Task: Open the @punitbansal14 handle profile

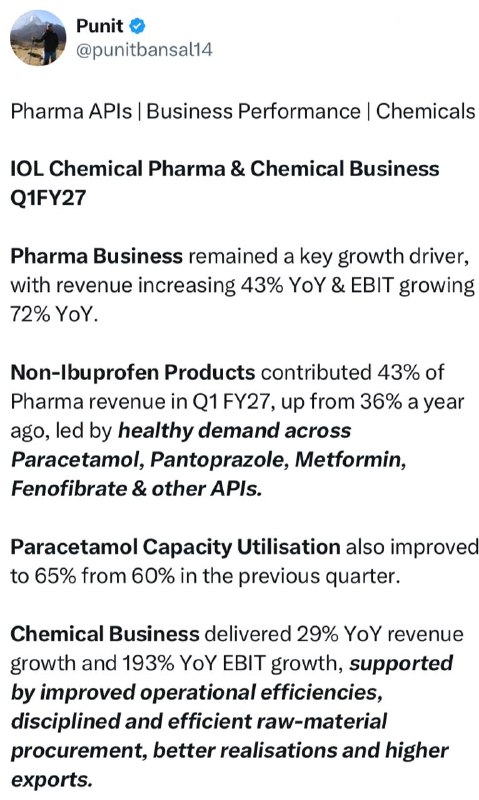Action: coord(144,51)
